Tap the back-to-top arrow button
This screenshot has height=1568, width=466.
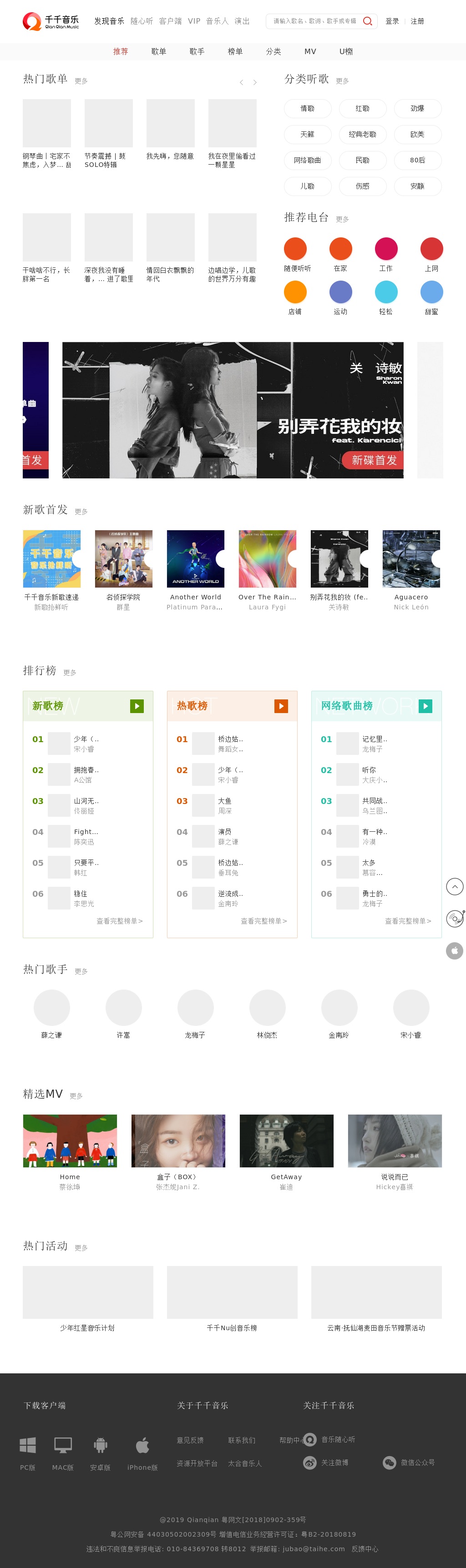pyautogui.click(x=455, y=887)
